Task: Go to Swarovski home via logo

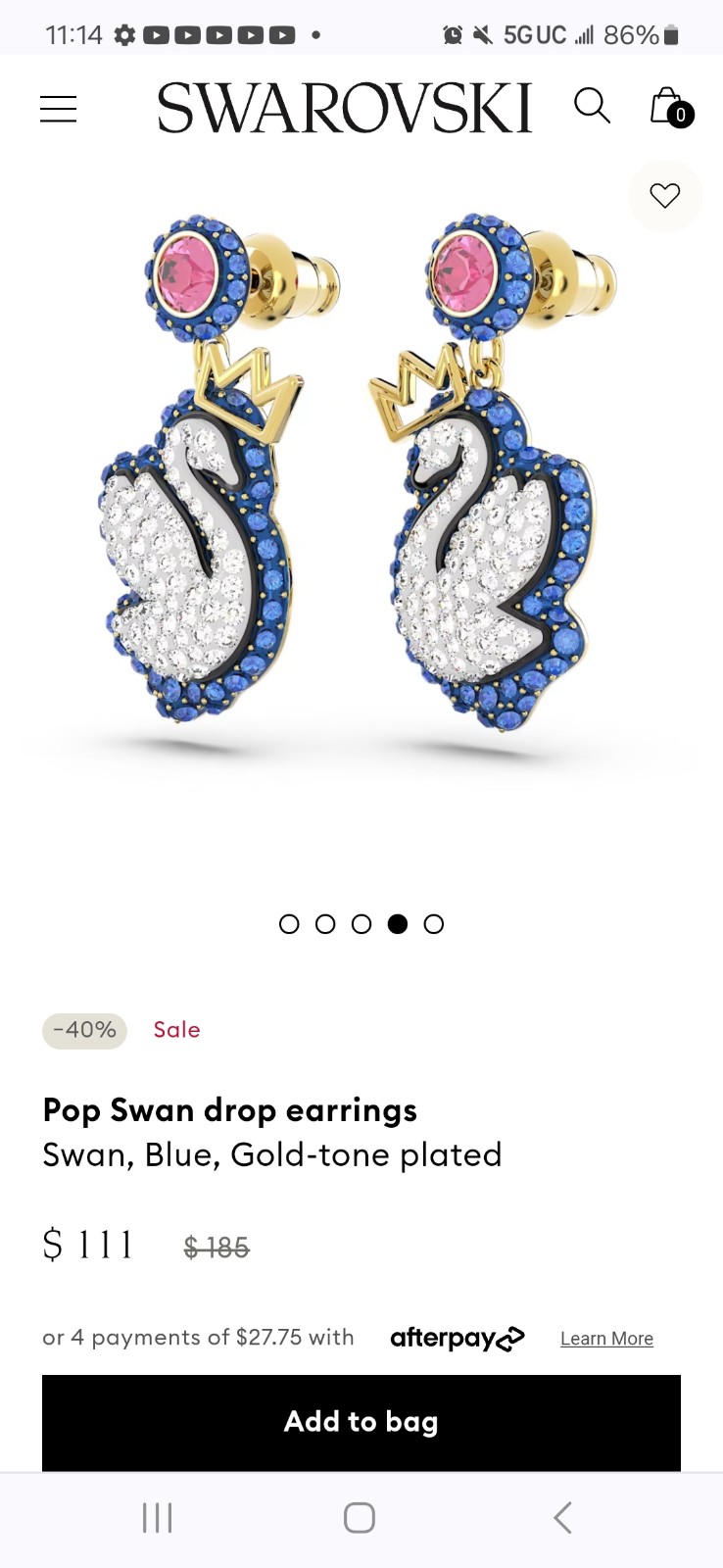Action: point(345,108)
